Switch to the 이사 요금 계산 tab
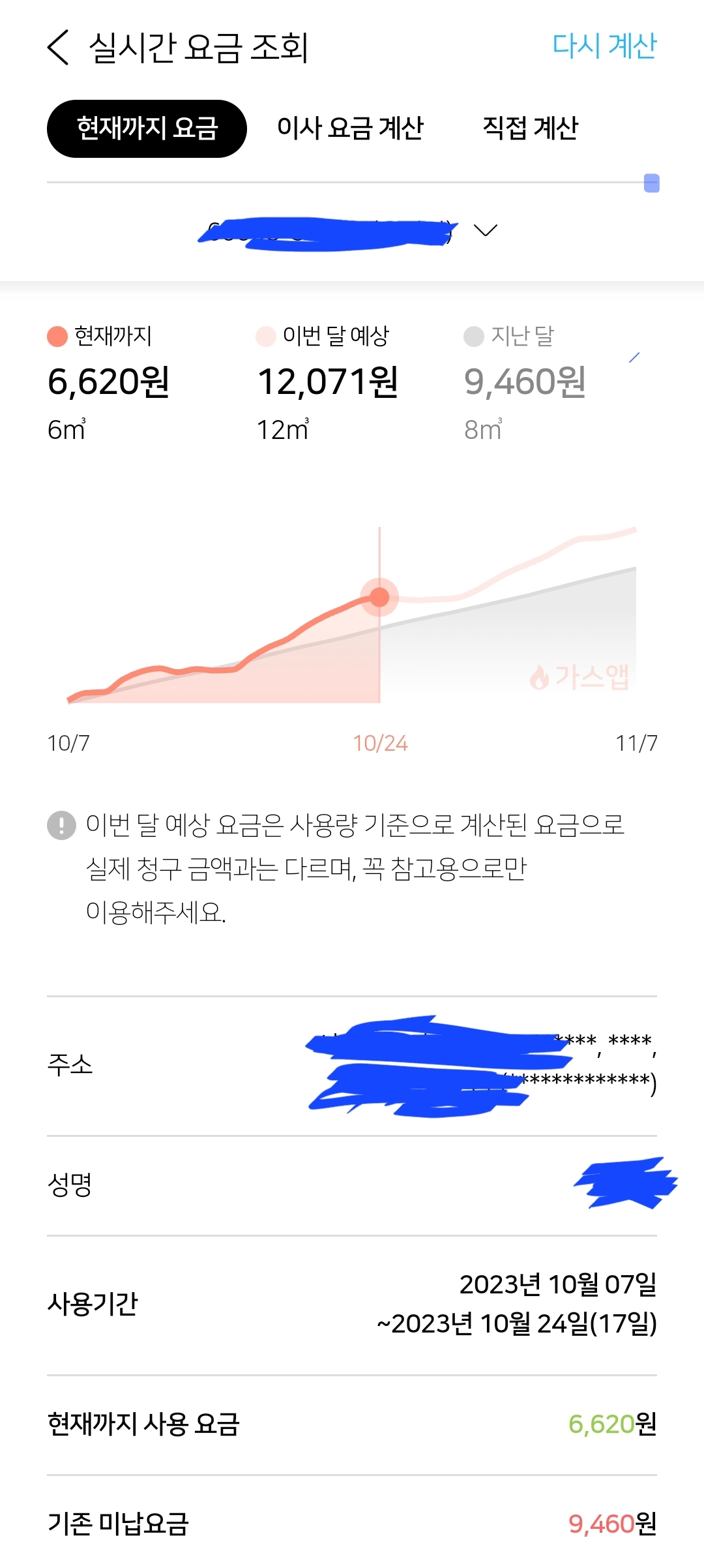704x1568 pixels. click(x=350, y=128)
